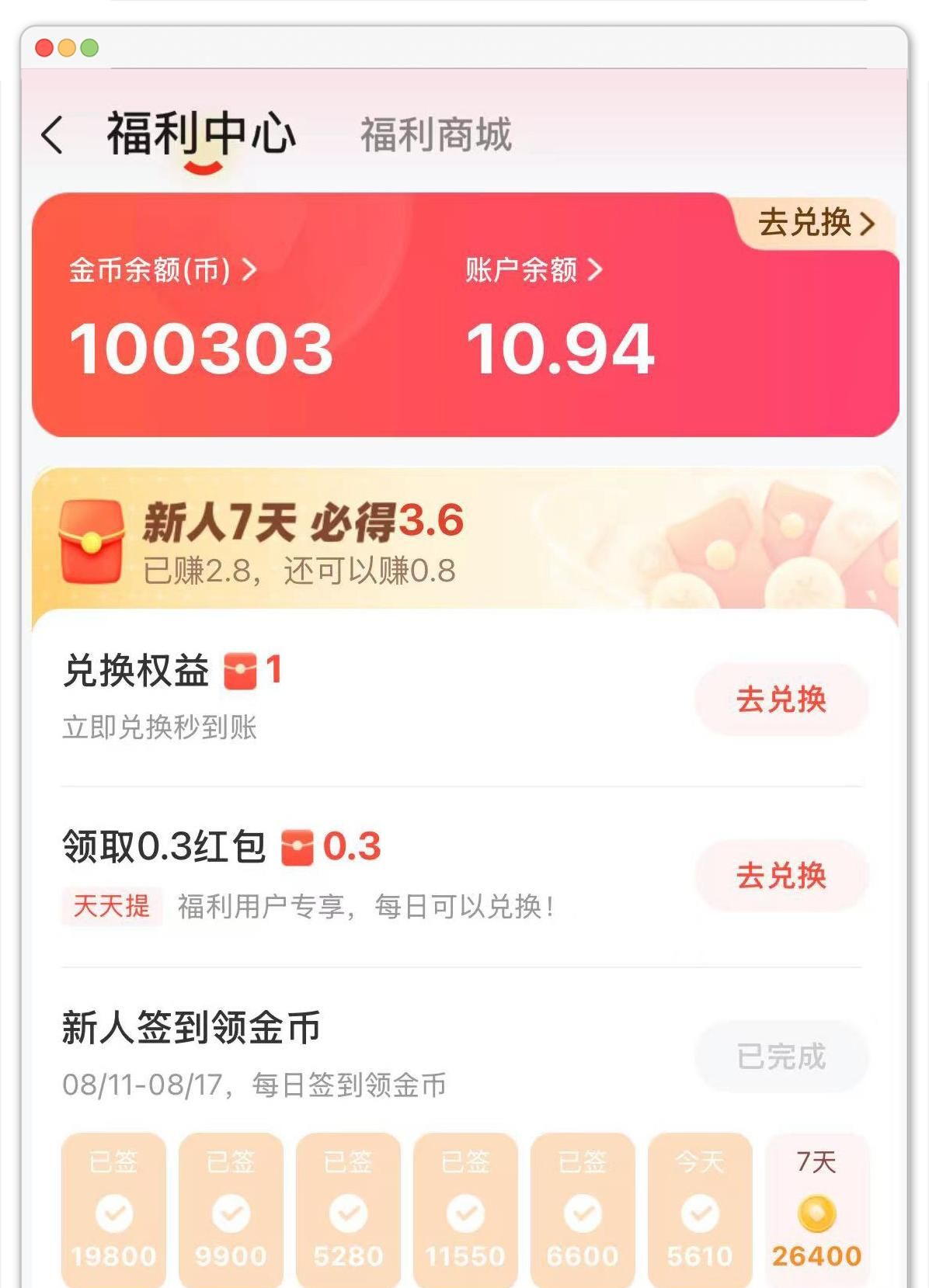
Task: Open 账户余额 details
Action: 533,270
